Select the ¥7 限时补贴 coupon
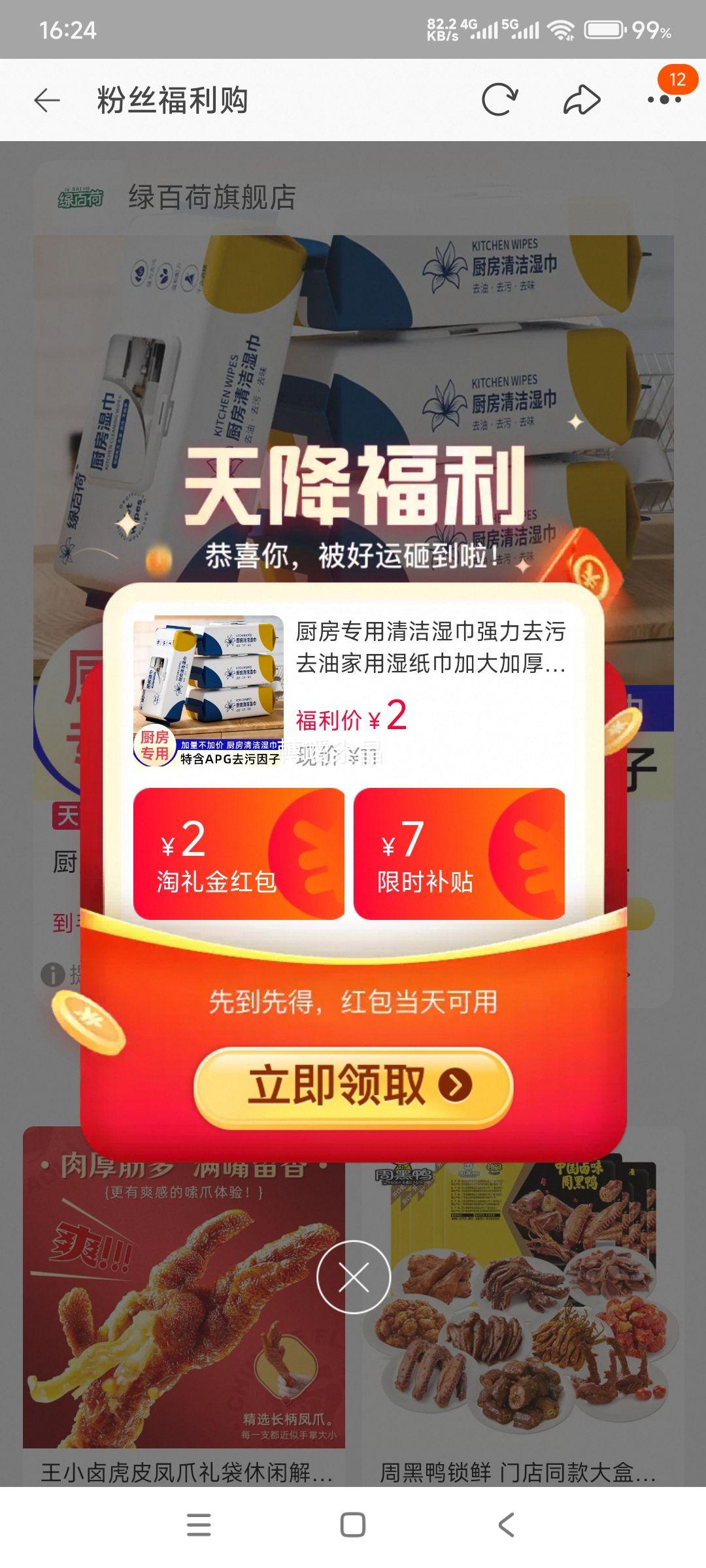The width and height of the screenshot is (706, 1568). click(459, 854)
